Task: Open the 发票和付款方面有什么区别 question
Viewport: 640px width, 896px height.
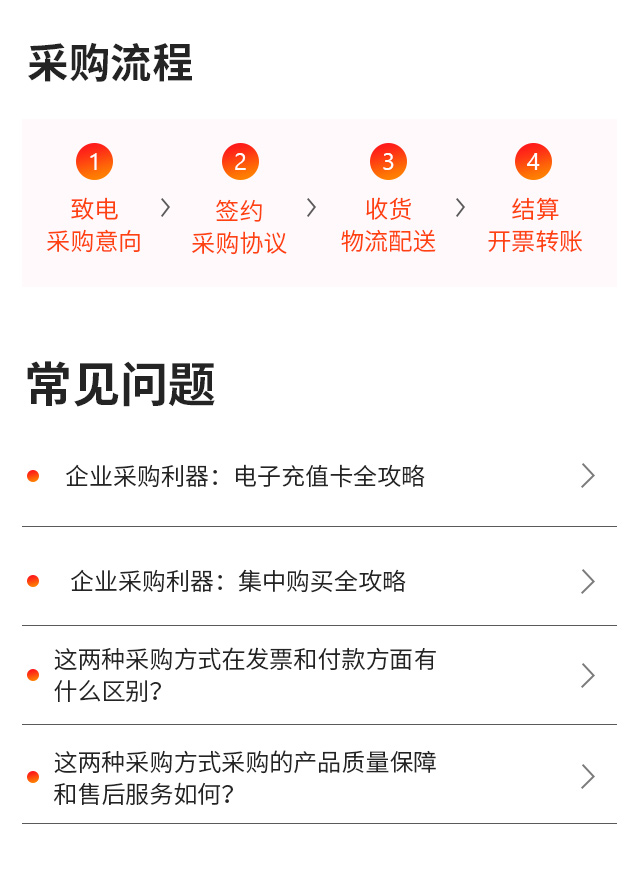Action: [x=245, y=675]
